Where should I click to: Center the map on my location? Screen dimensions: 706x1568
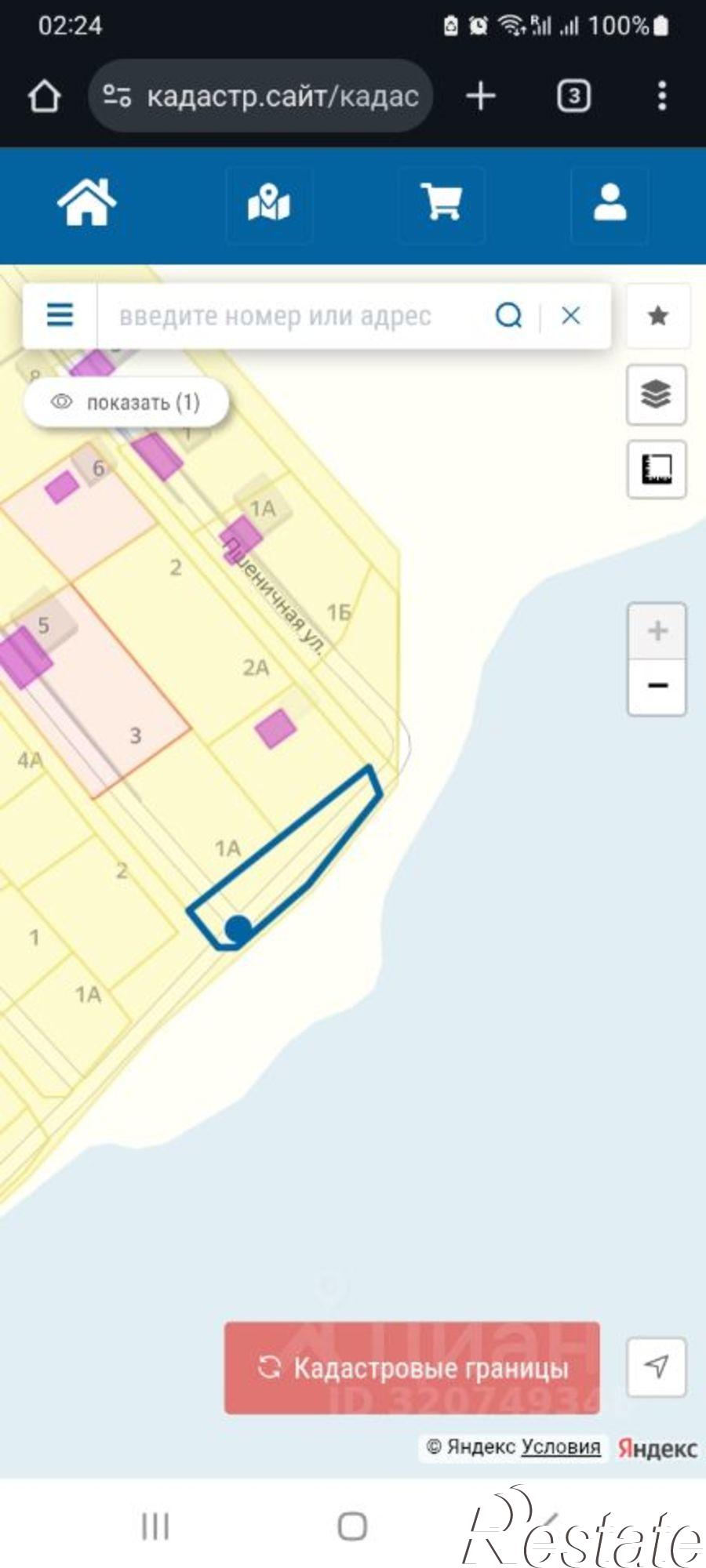pos(657,1367)
